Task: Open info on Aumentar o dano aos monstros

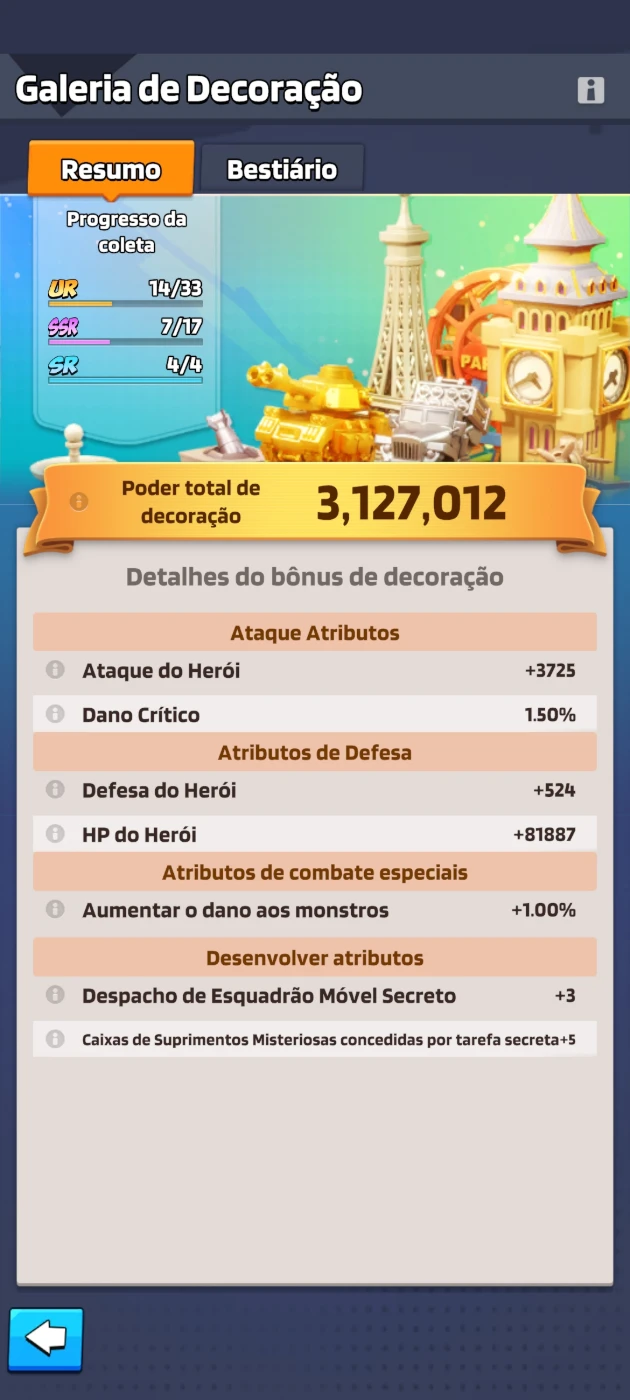Action: click(55, 910)
